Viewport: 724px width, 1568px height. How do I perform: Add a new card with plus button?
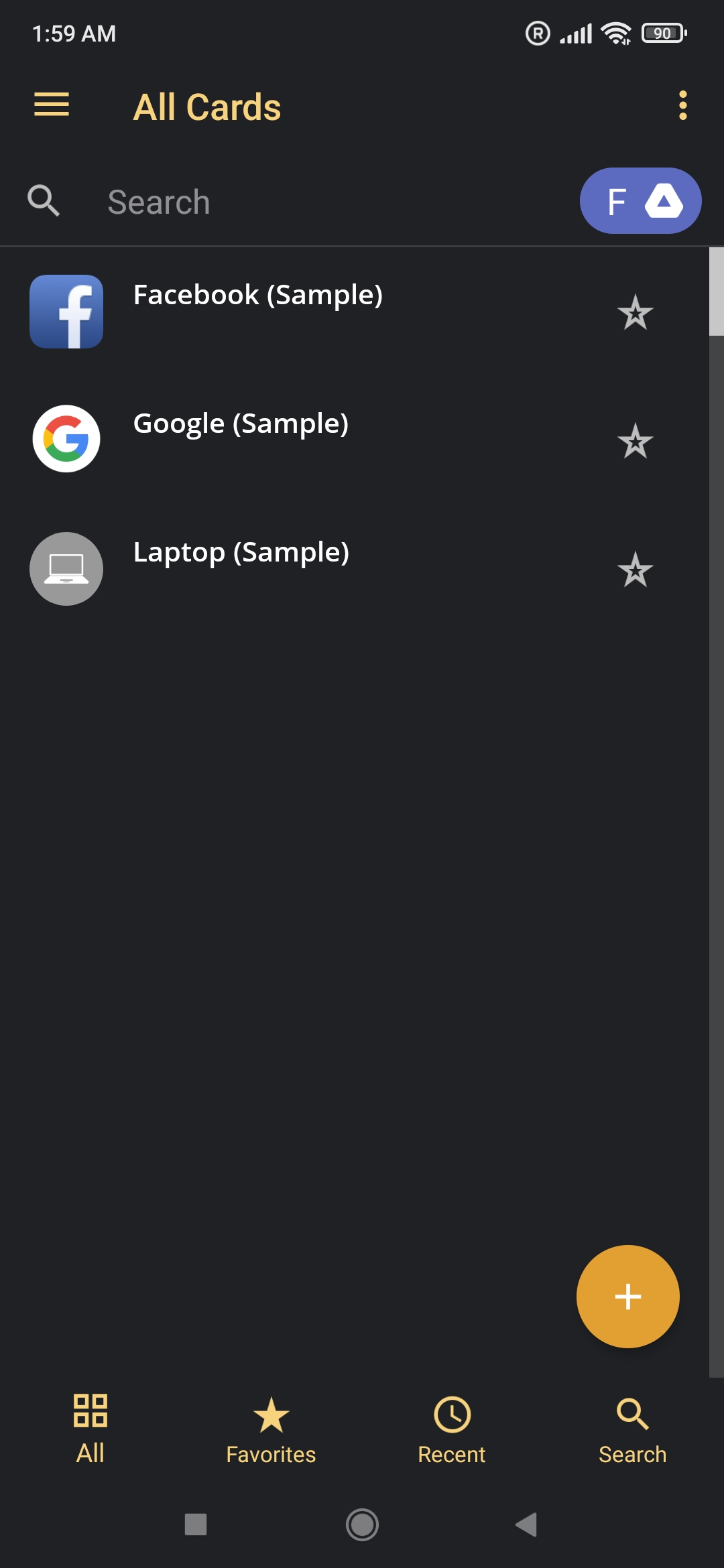coord(628,1297)
